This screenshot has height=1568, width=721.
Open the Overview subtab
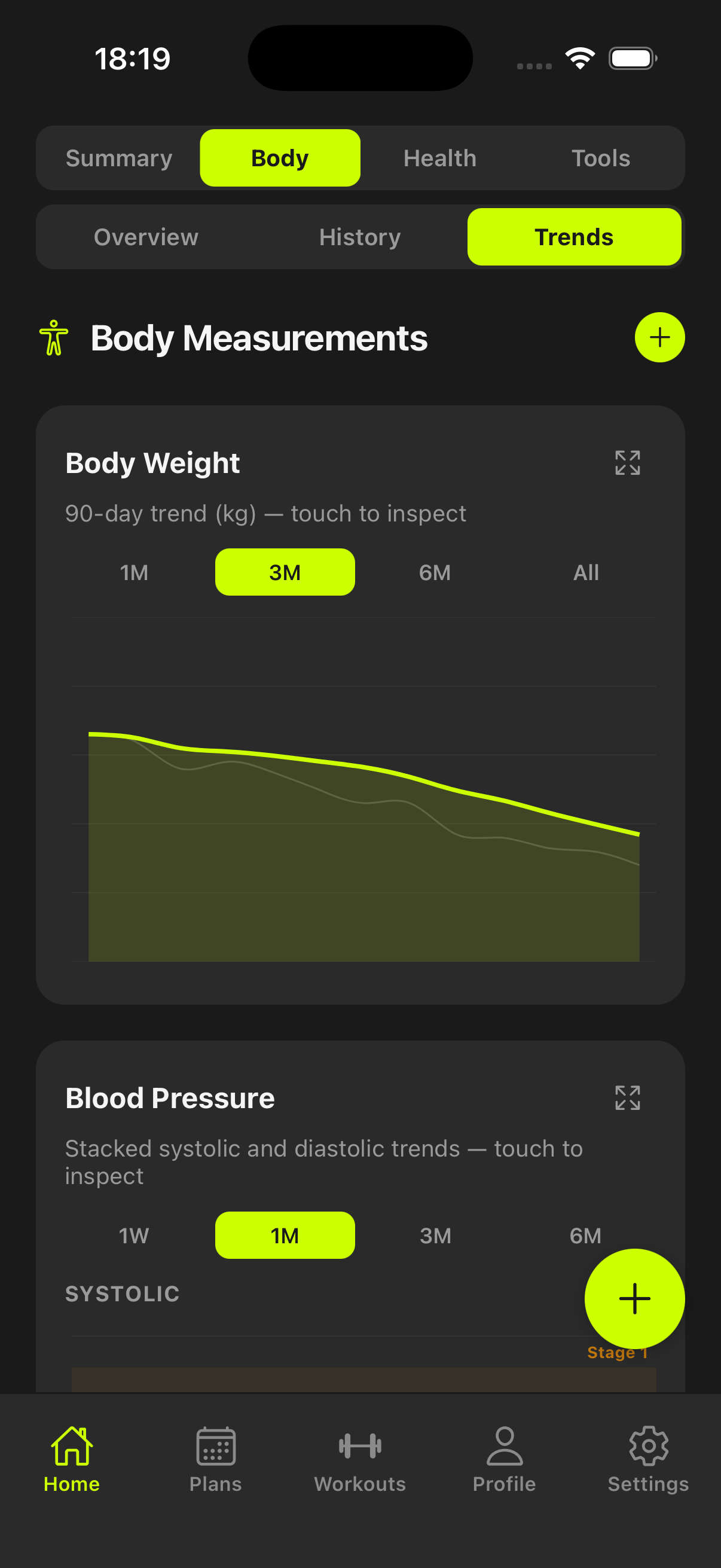click(145, 237)
